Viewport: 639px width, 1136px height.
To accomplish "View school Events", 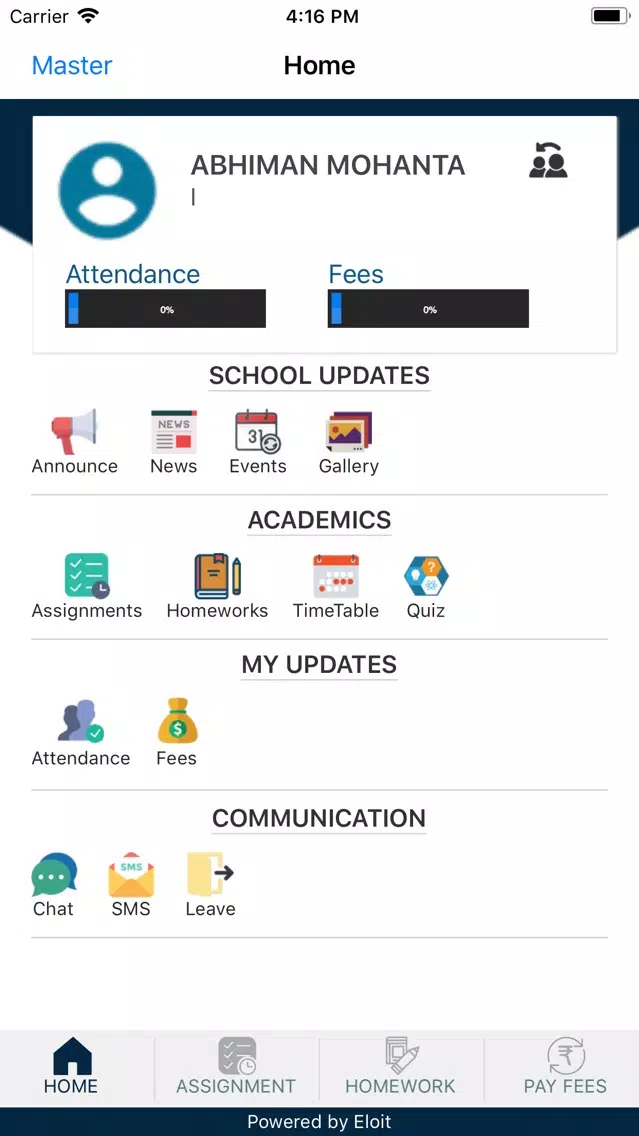I will (258, 442).
